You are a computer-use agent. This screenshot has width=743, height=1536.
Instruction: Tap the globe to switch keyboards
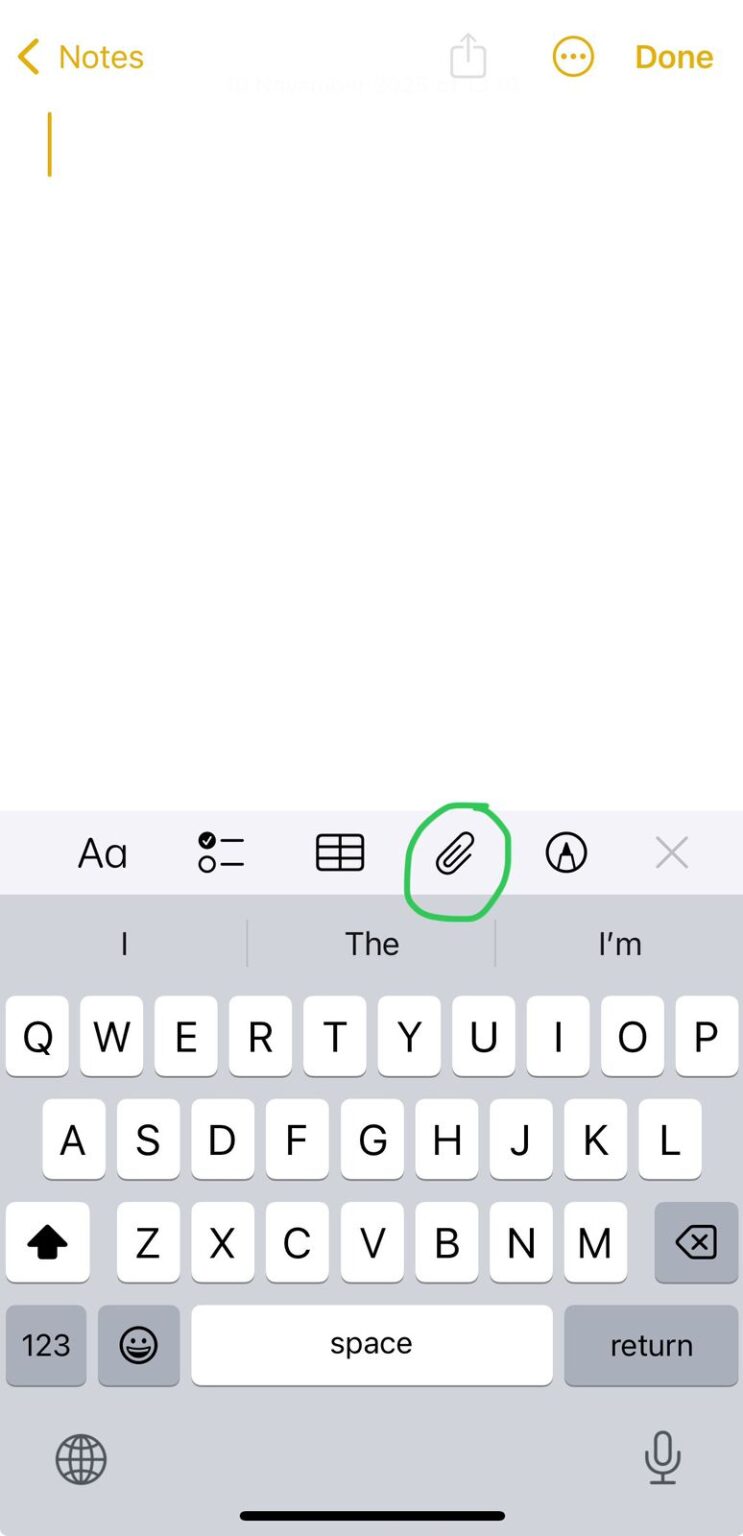80,1459
